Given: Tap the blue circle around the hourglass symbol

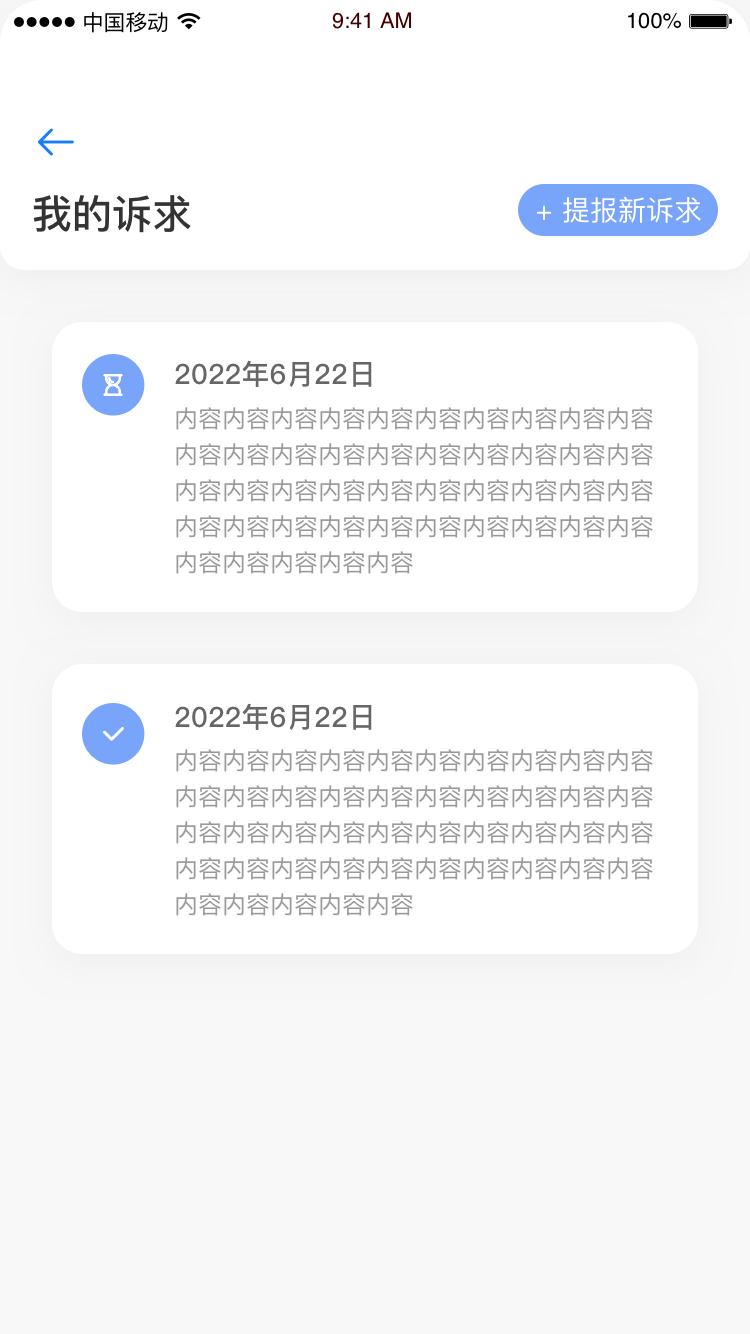Looking at the screenshot, I should pos(113,385).
